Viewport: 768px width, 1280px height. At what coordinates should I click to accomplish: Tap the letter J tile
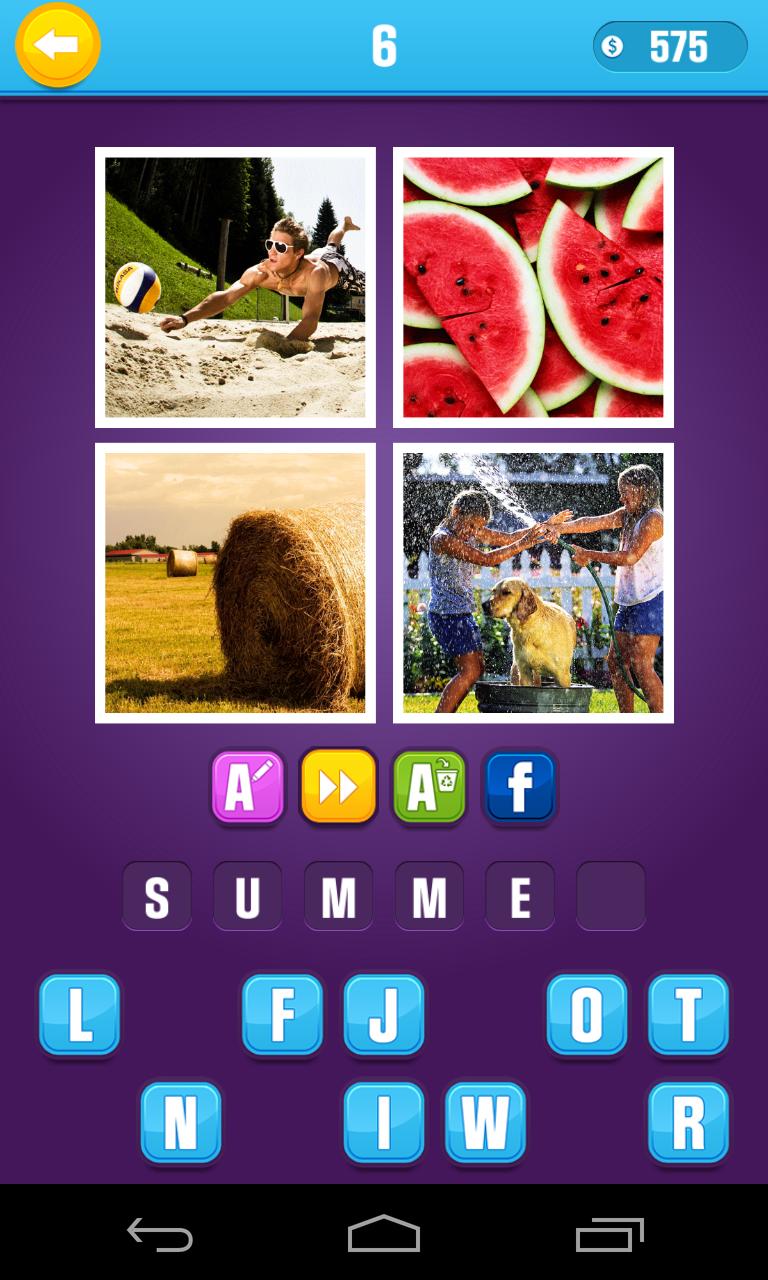coord(384,1015)
